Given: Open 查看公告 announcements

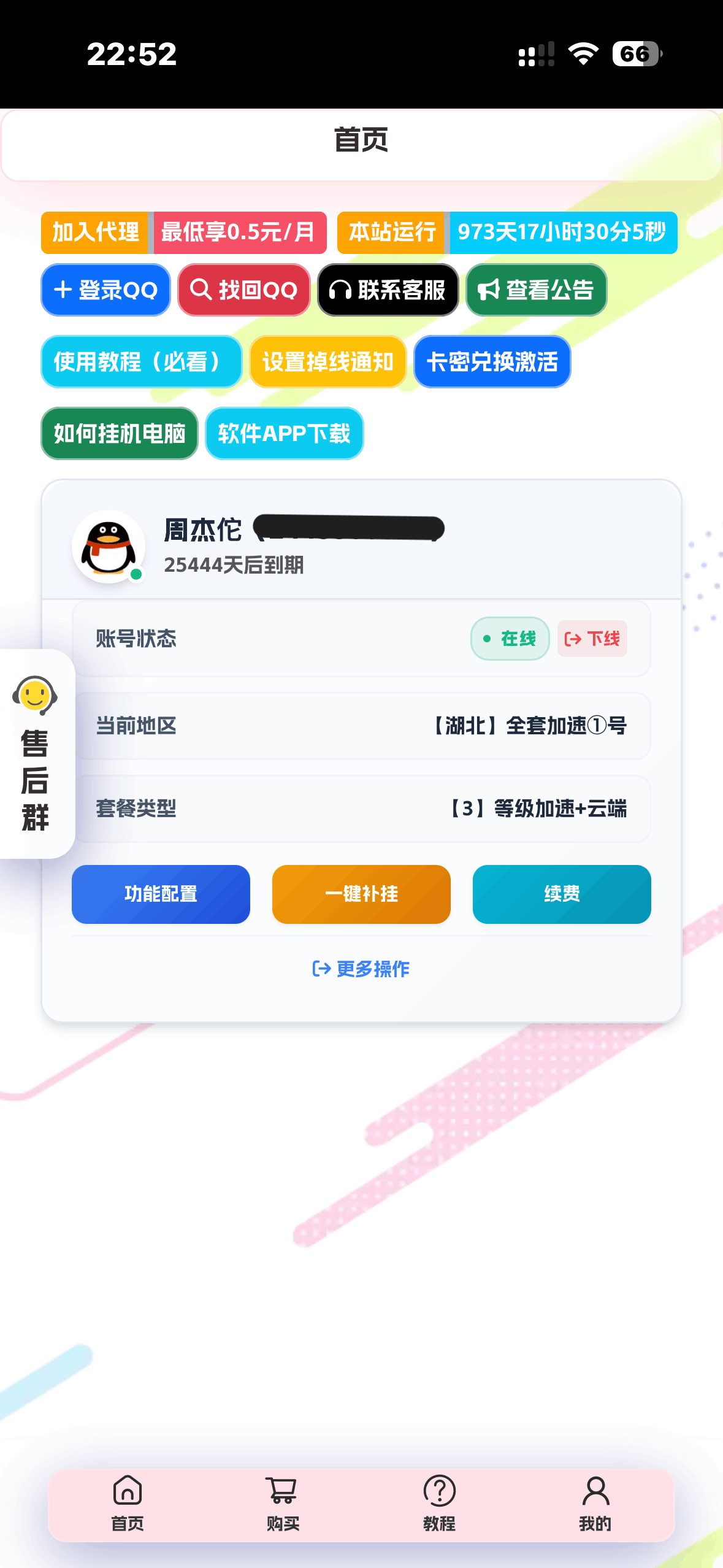Looking at the screenshot, I should [x=536, y=290].
